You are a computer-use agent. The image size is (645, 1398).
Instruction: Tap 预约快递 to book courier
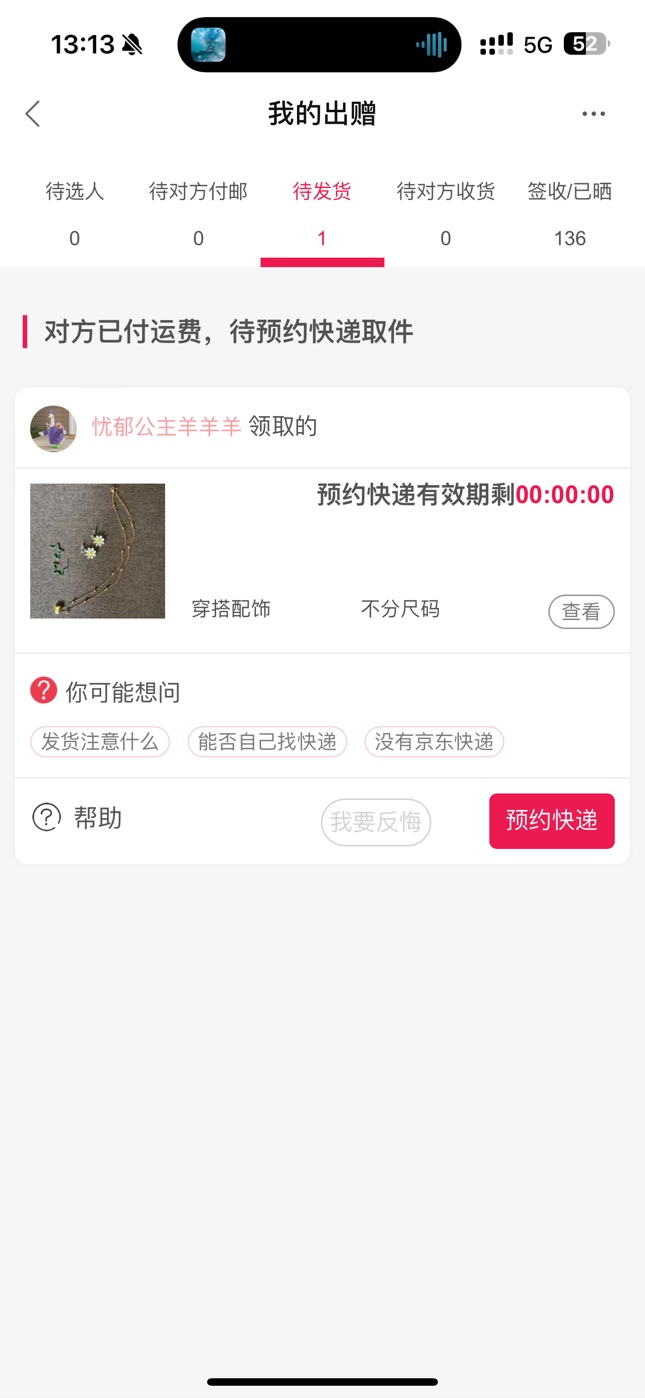tap(552, 821)
